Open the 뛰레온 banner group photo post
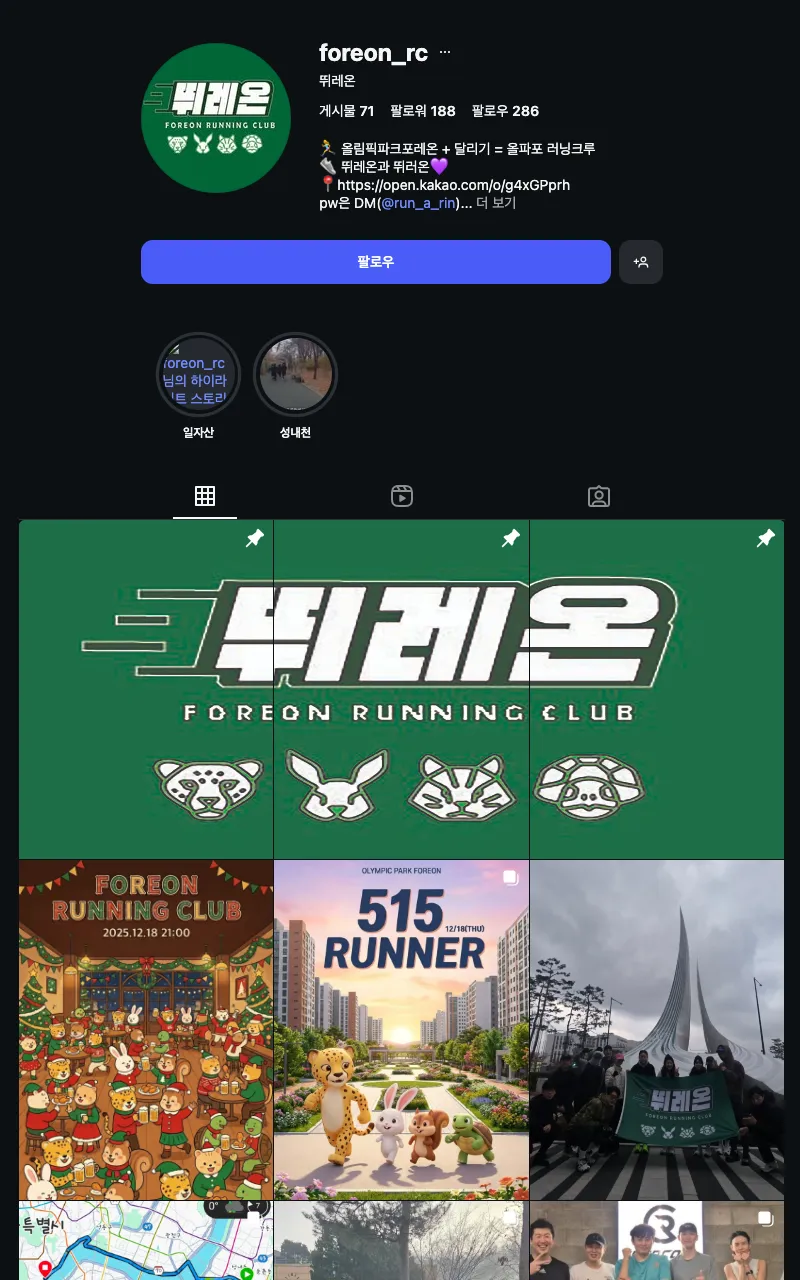The height and width of the screenshot is (1280, 800). click(657, 1028)
